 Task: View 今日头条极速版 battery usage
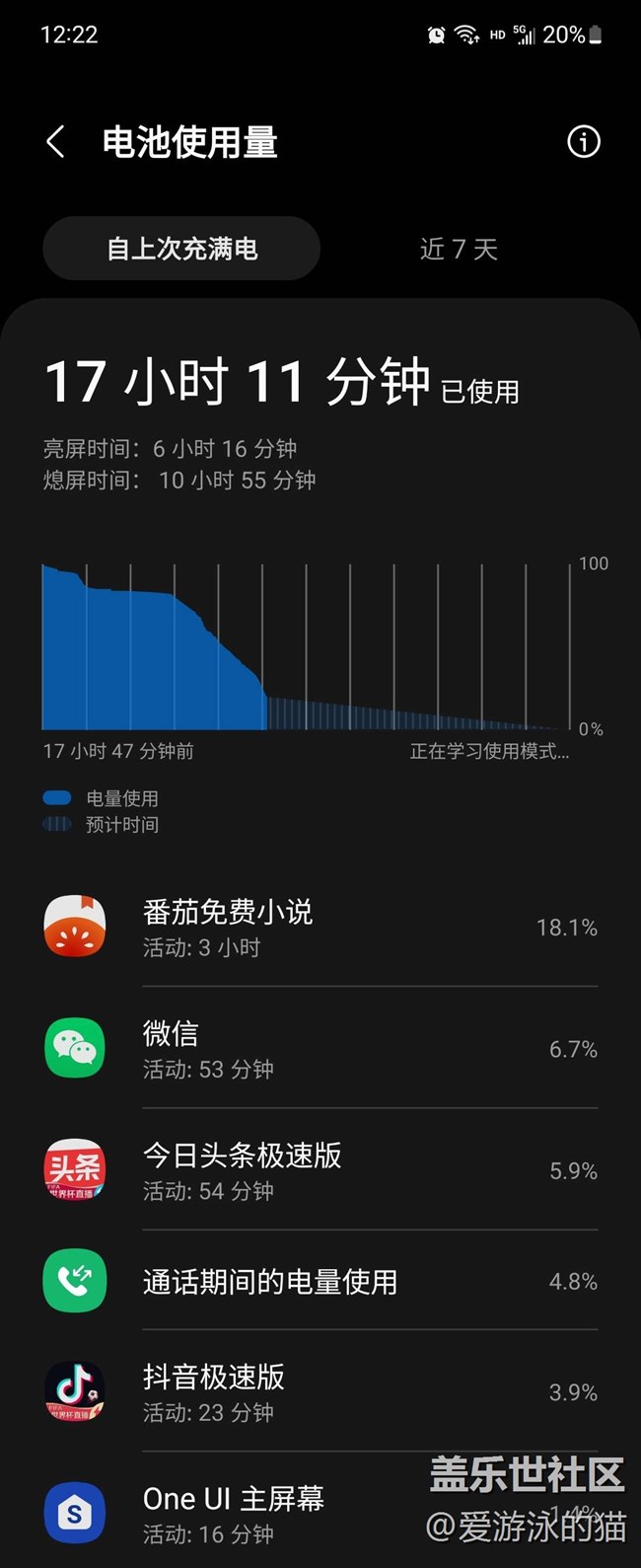[320, 1170]
